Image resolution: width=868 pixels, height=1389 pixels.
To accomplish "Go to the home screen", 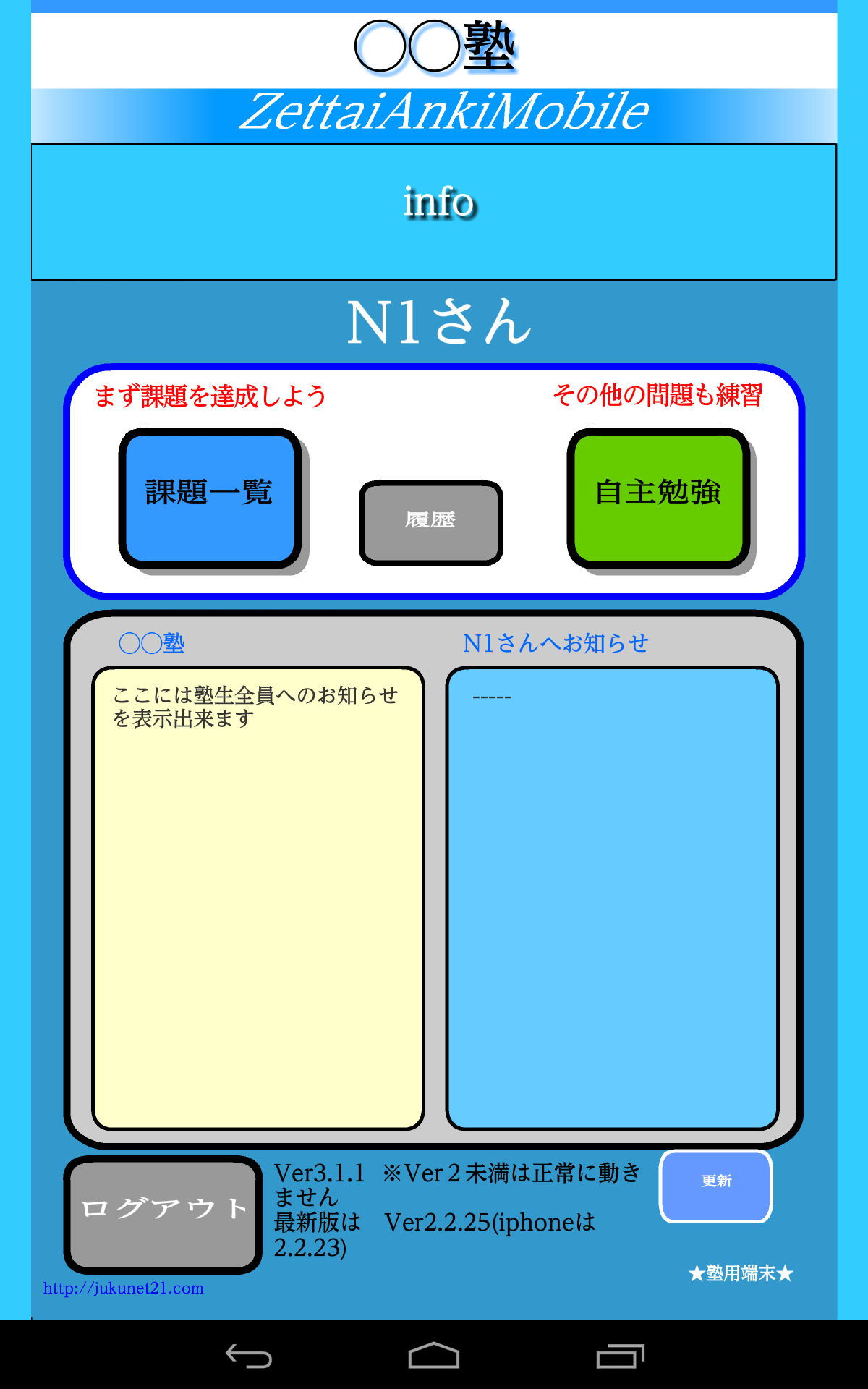I will (434, 1356).
